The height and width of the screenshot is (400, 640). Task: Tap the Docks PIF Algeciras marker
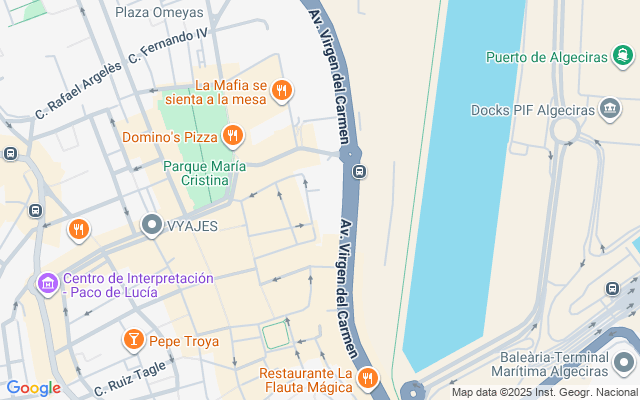point(611,108)
